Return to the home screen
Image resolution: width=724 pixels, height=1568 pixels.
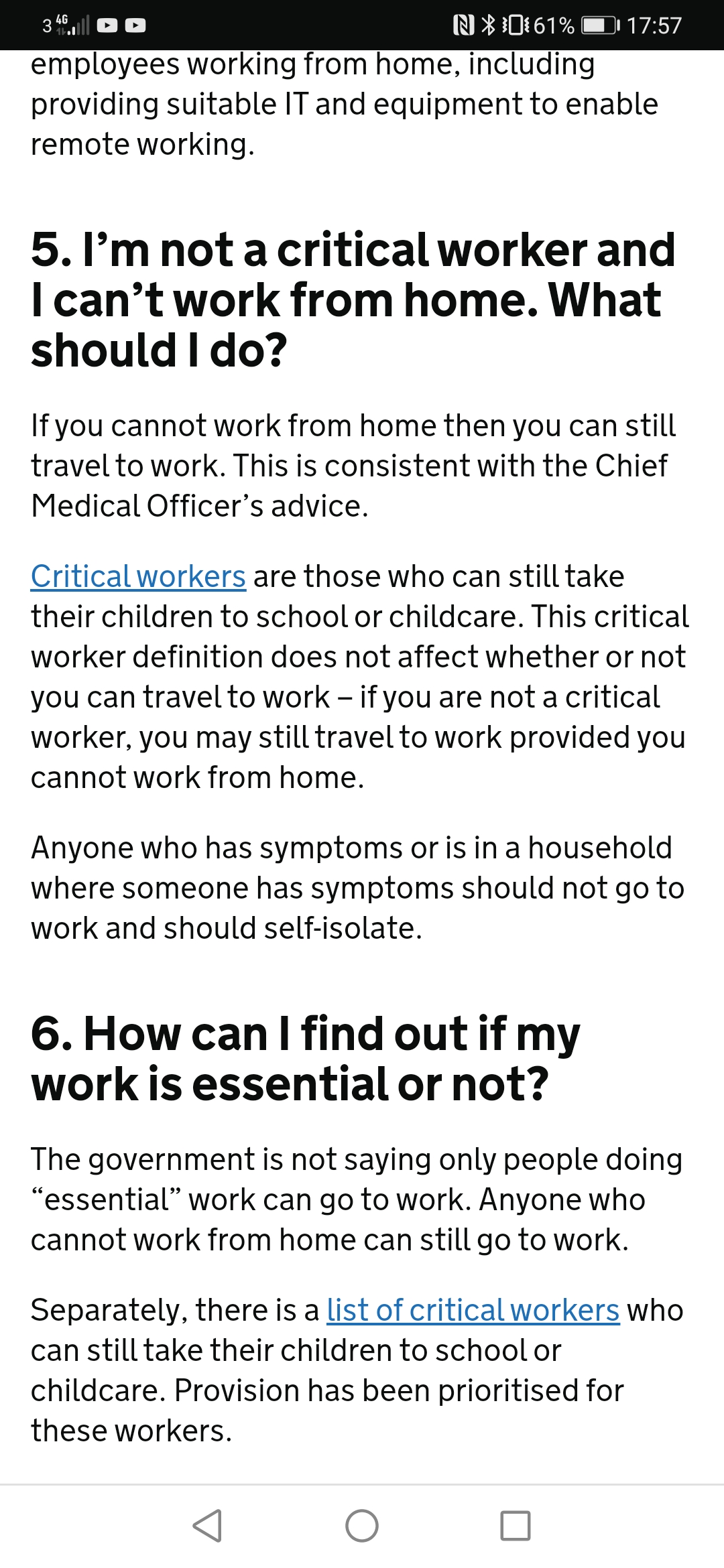[x=362, y=1526]
